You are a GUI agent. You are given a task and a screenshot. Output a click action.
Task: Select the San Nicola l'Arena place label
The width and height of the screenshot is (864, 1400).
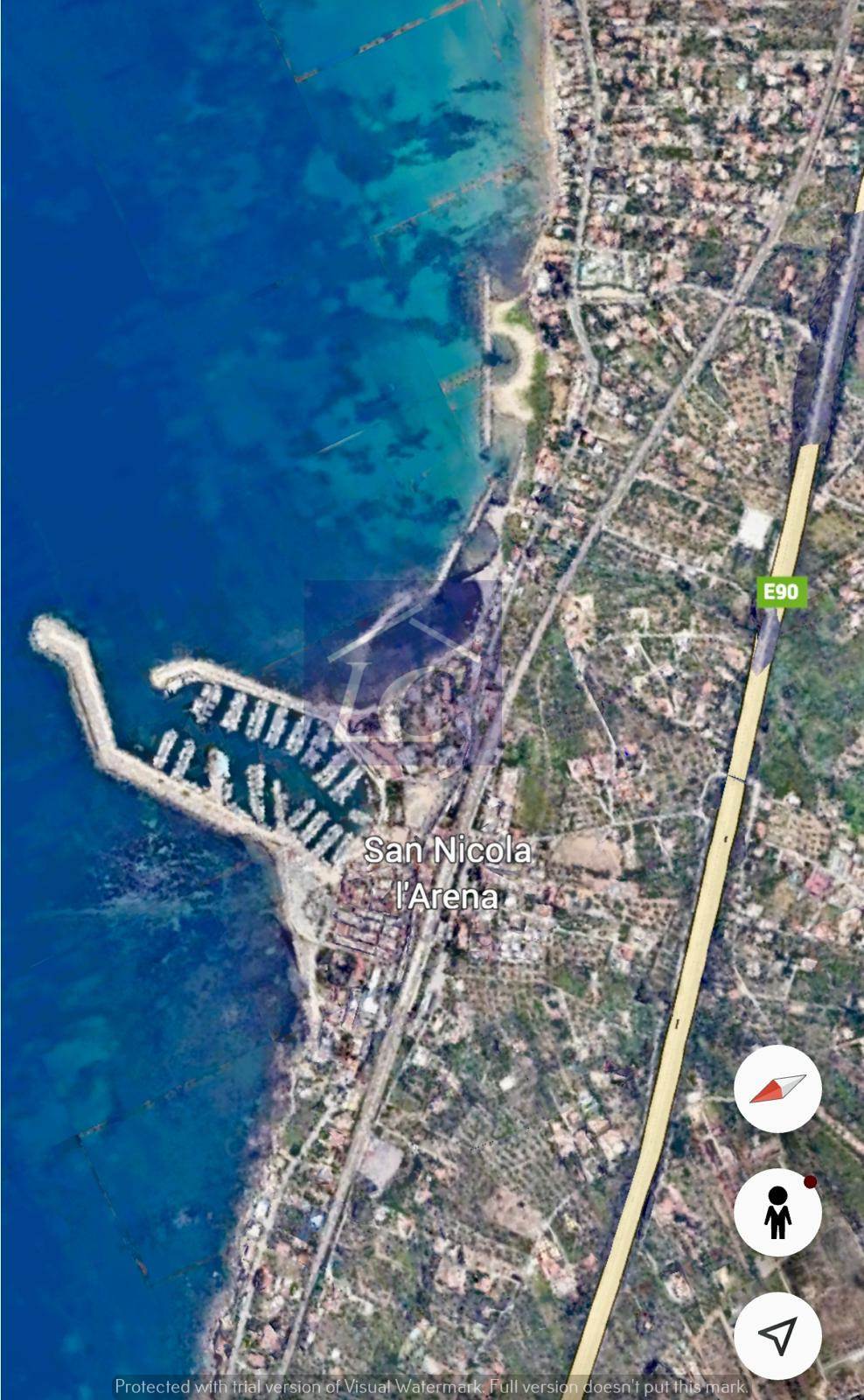[447, 873]
